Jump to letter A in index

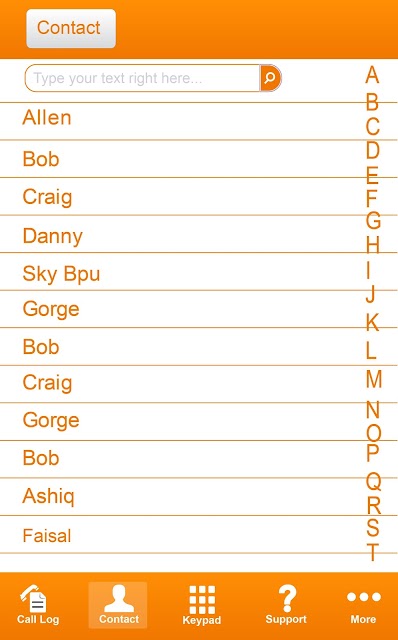(x=372, y=75)
